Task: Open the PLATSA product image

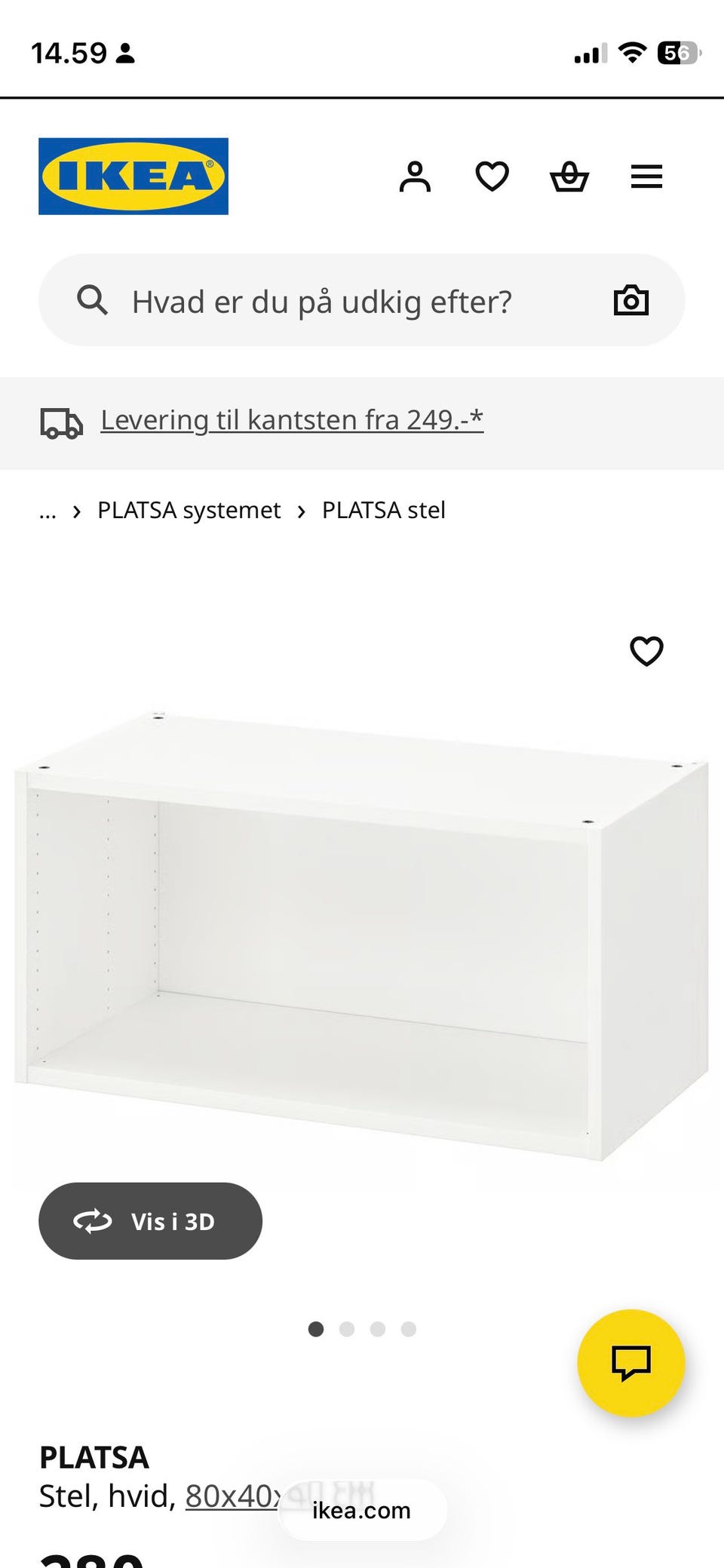Action: [362, 935]
